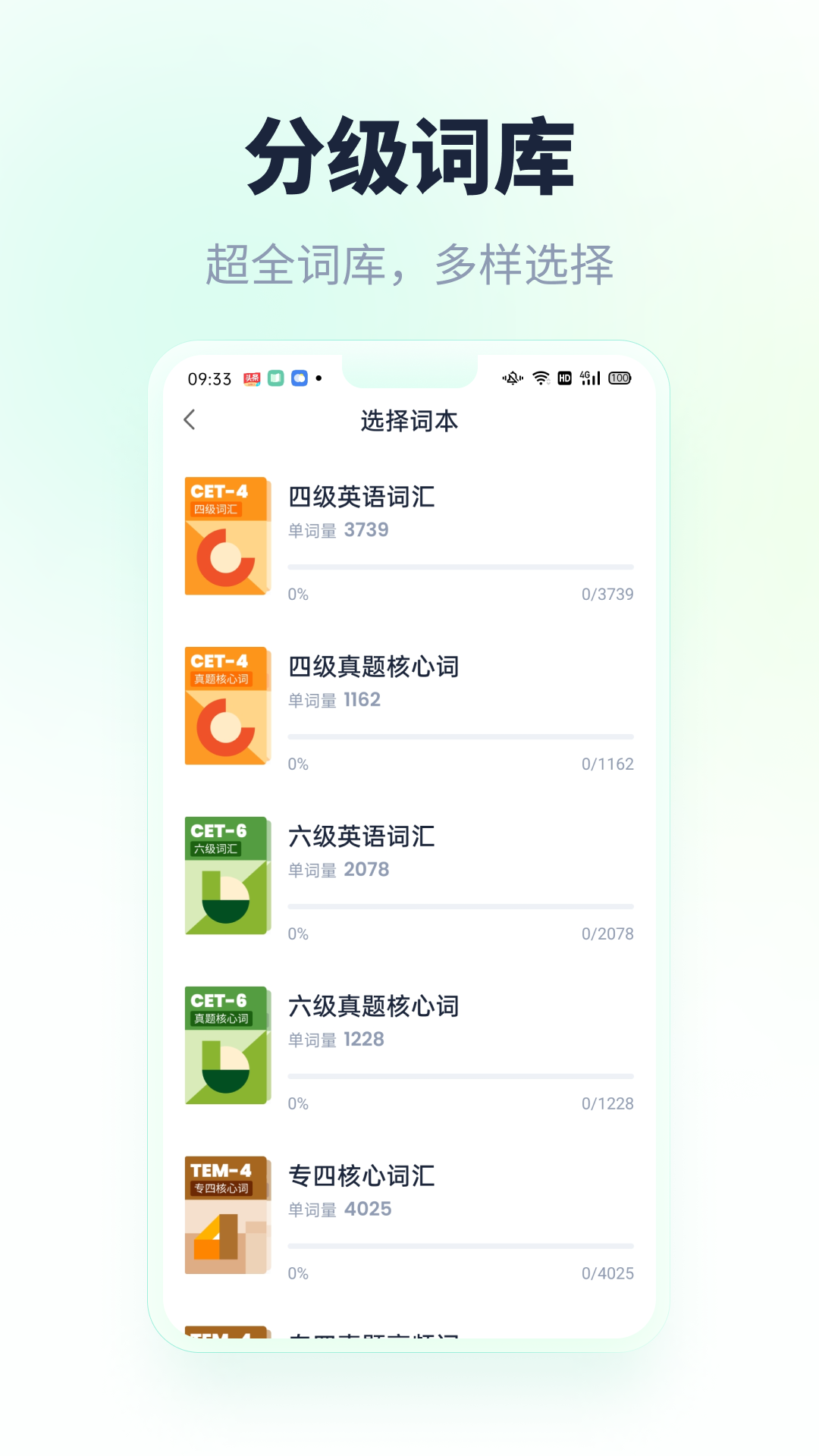Tap the back chevron to return
819x1456 pixels.
(190, 419)
